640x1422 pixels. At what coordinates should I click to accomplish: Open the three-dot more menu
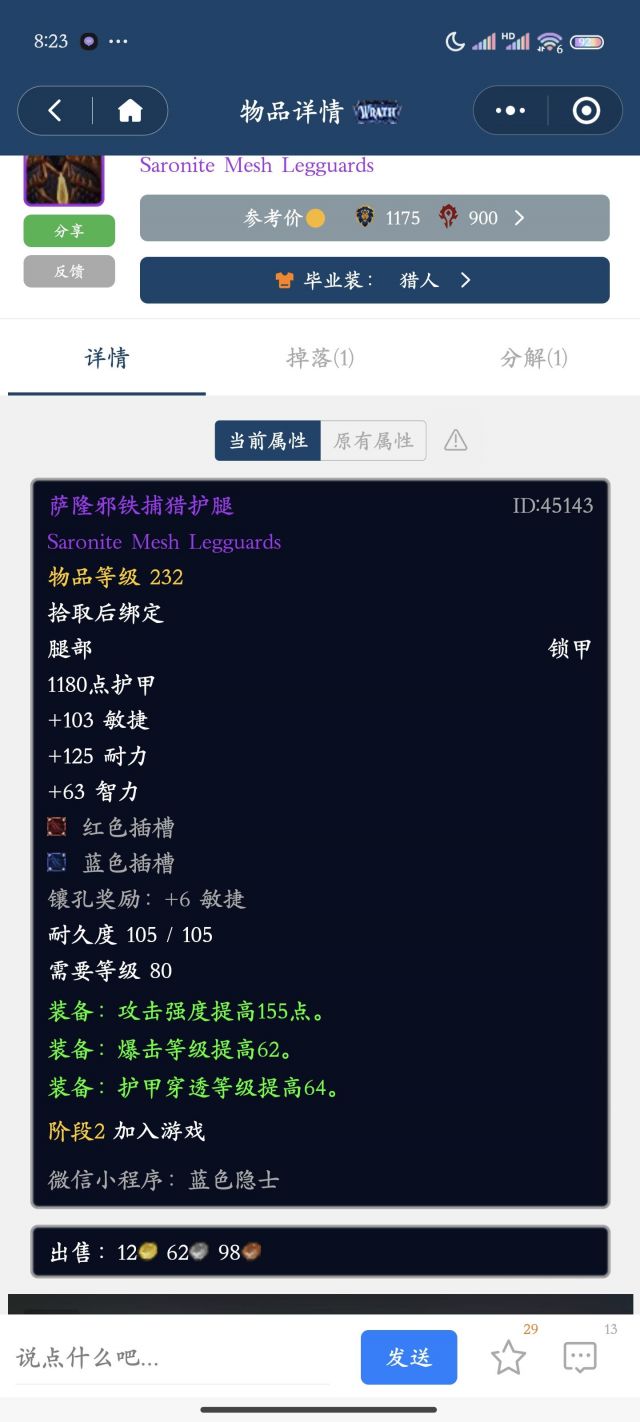(510, 111)
